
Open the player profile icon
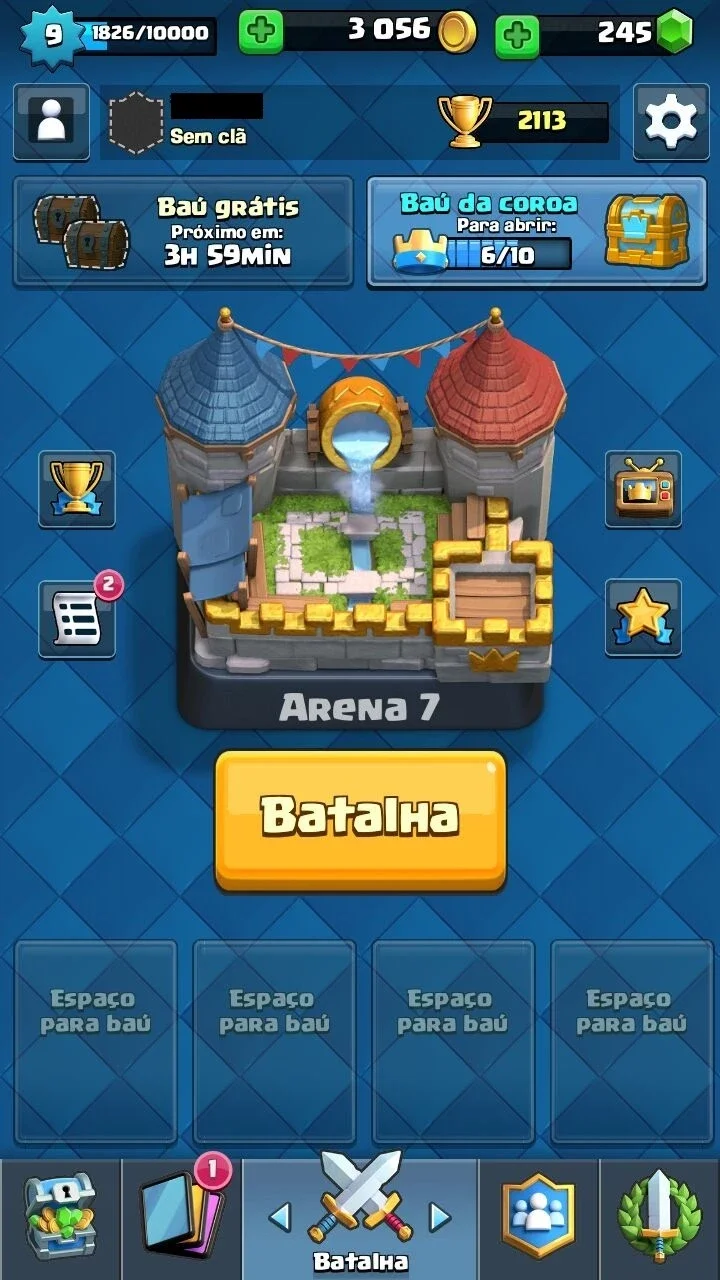(x=50, y=121)
